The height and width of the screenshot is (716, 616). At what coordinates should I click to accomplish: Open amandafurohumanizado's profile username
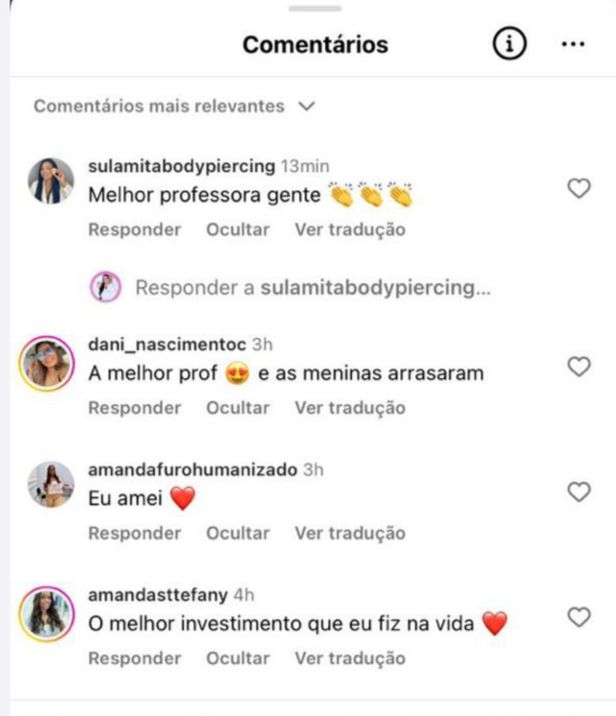[192, 469]
